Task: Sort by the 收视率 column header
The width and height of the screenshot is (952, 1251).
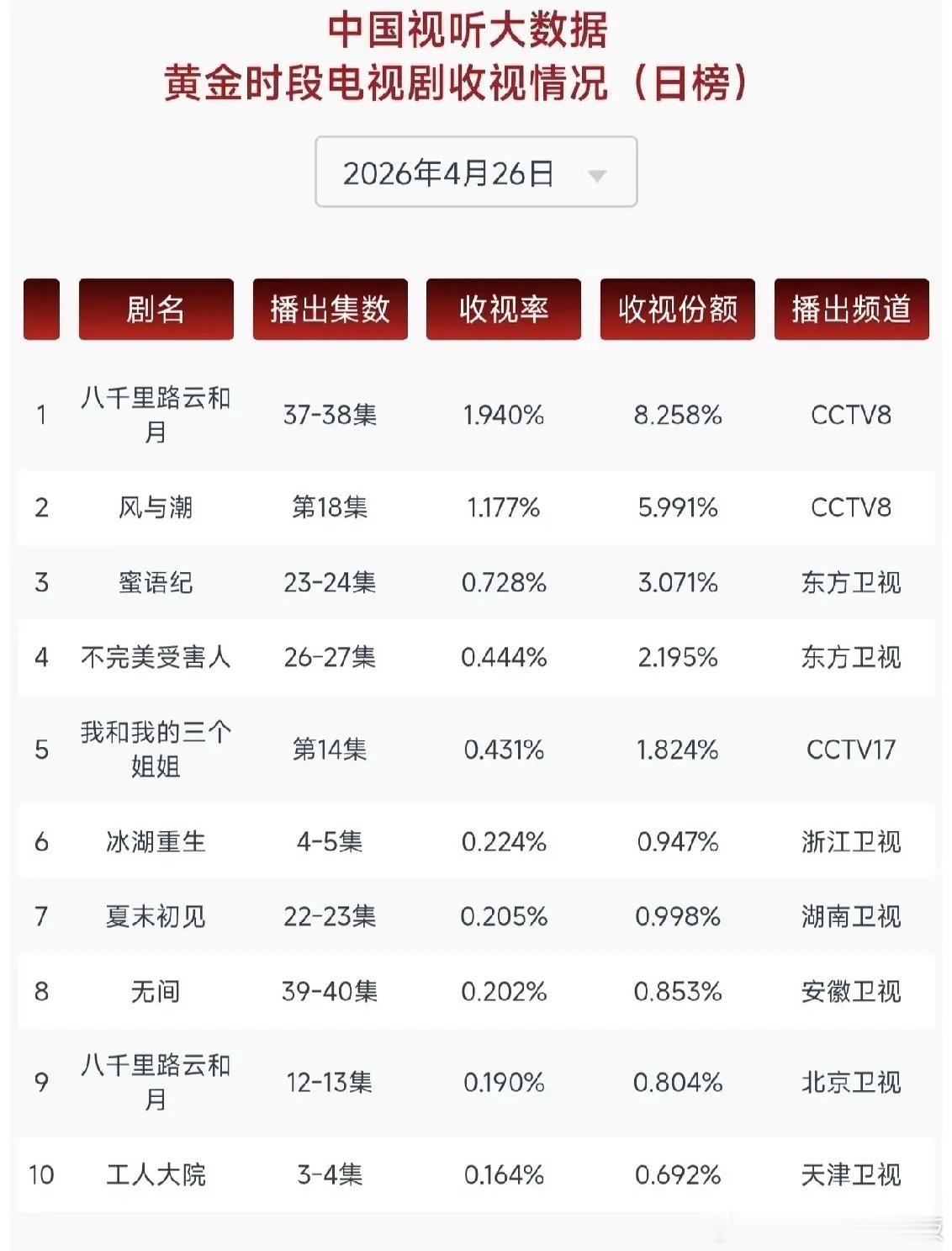Action: click(x=503, y=310)
